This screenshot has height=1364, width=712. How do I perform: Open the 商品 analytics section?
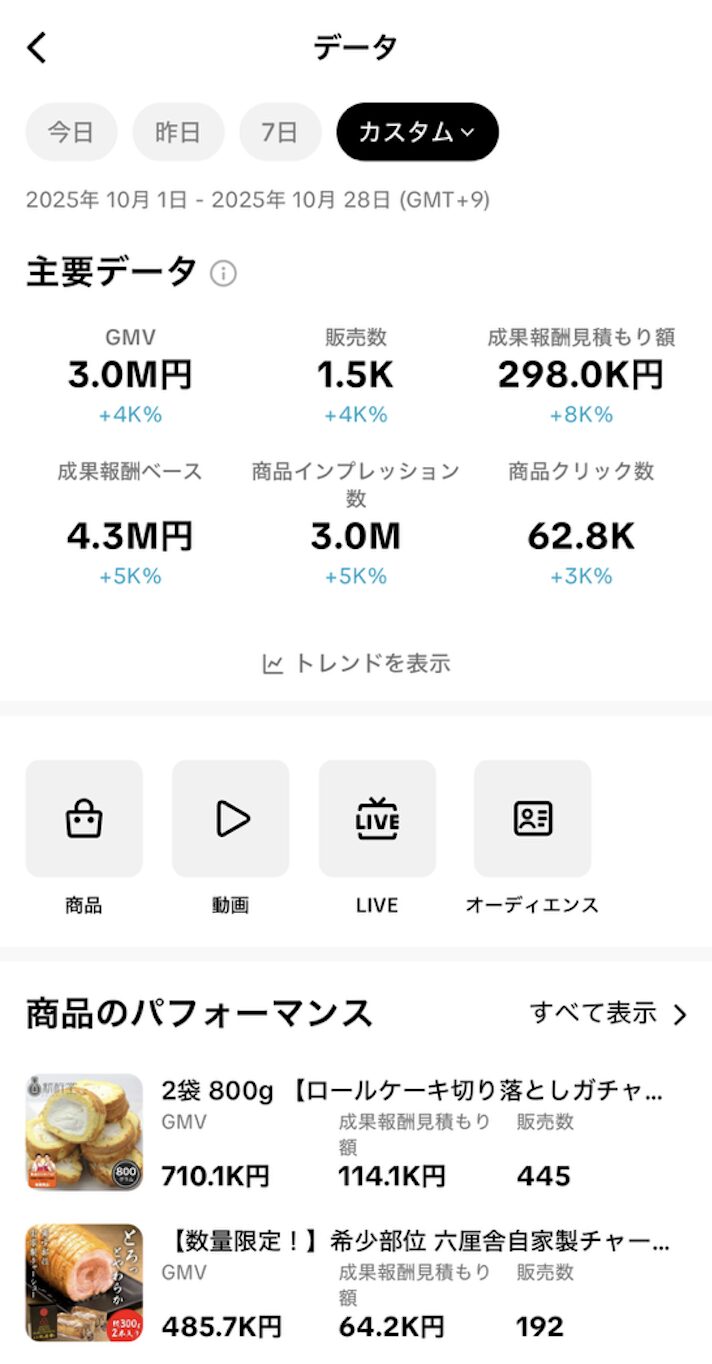click(x=84, y=819)
